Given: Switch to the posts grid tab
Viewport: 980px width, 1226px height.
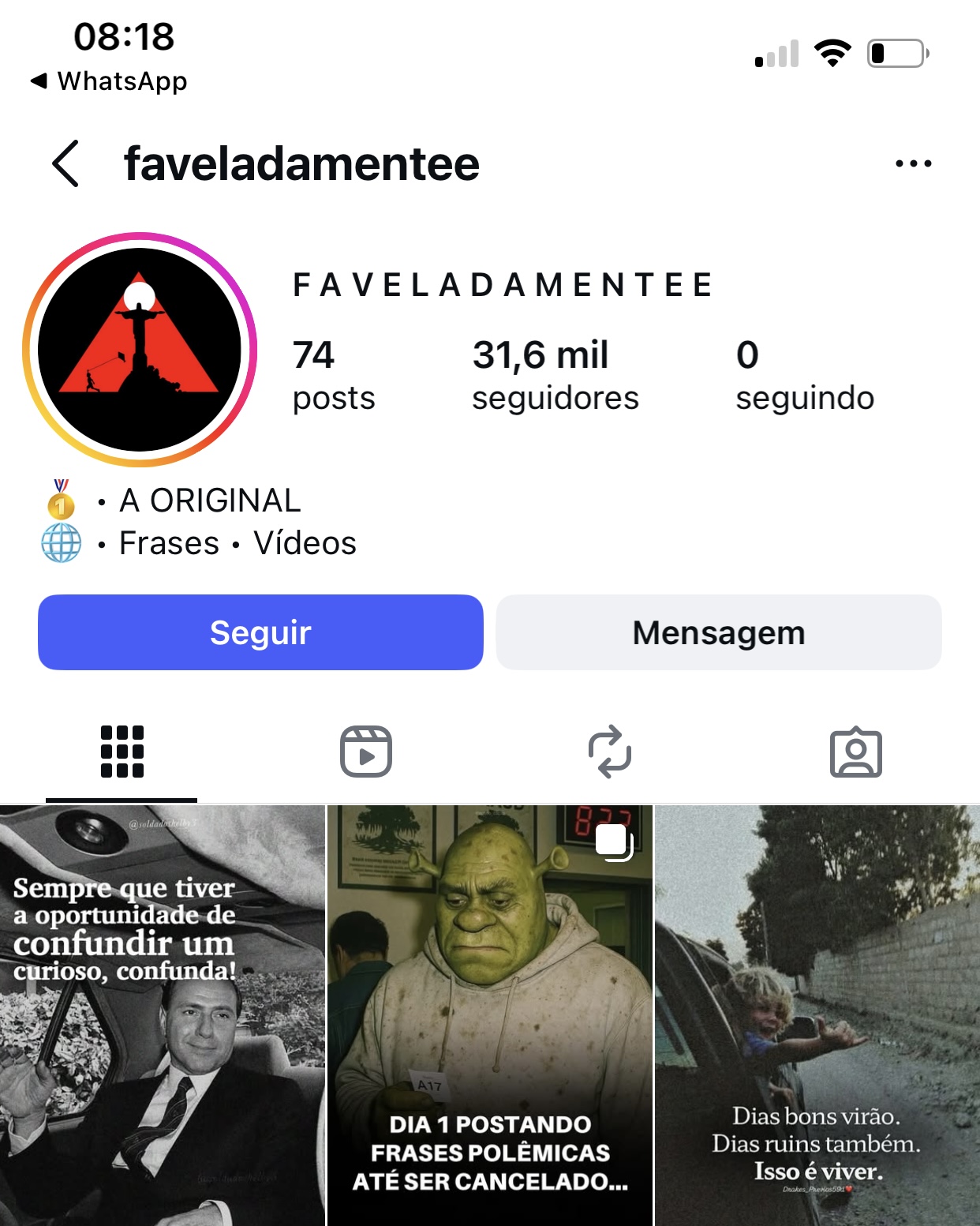Looking at the screenshot, I should pos(122,752).
